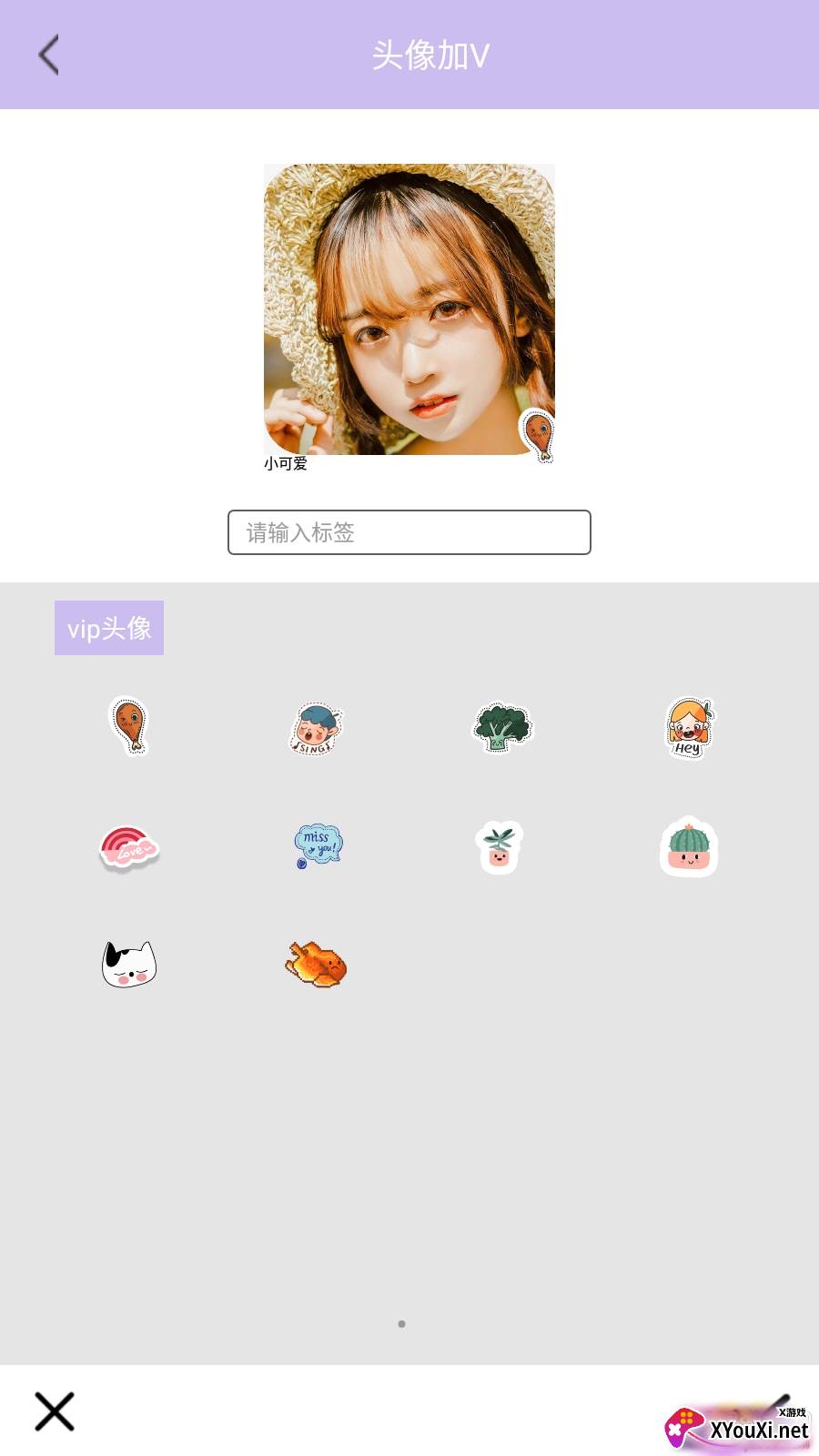This screenshot has width=819, height=1456.
Task: Choose the Love rainbow sticker
Action: pos(128,847)
